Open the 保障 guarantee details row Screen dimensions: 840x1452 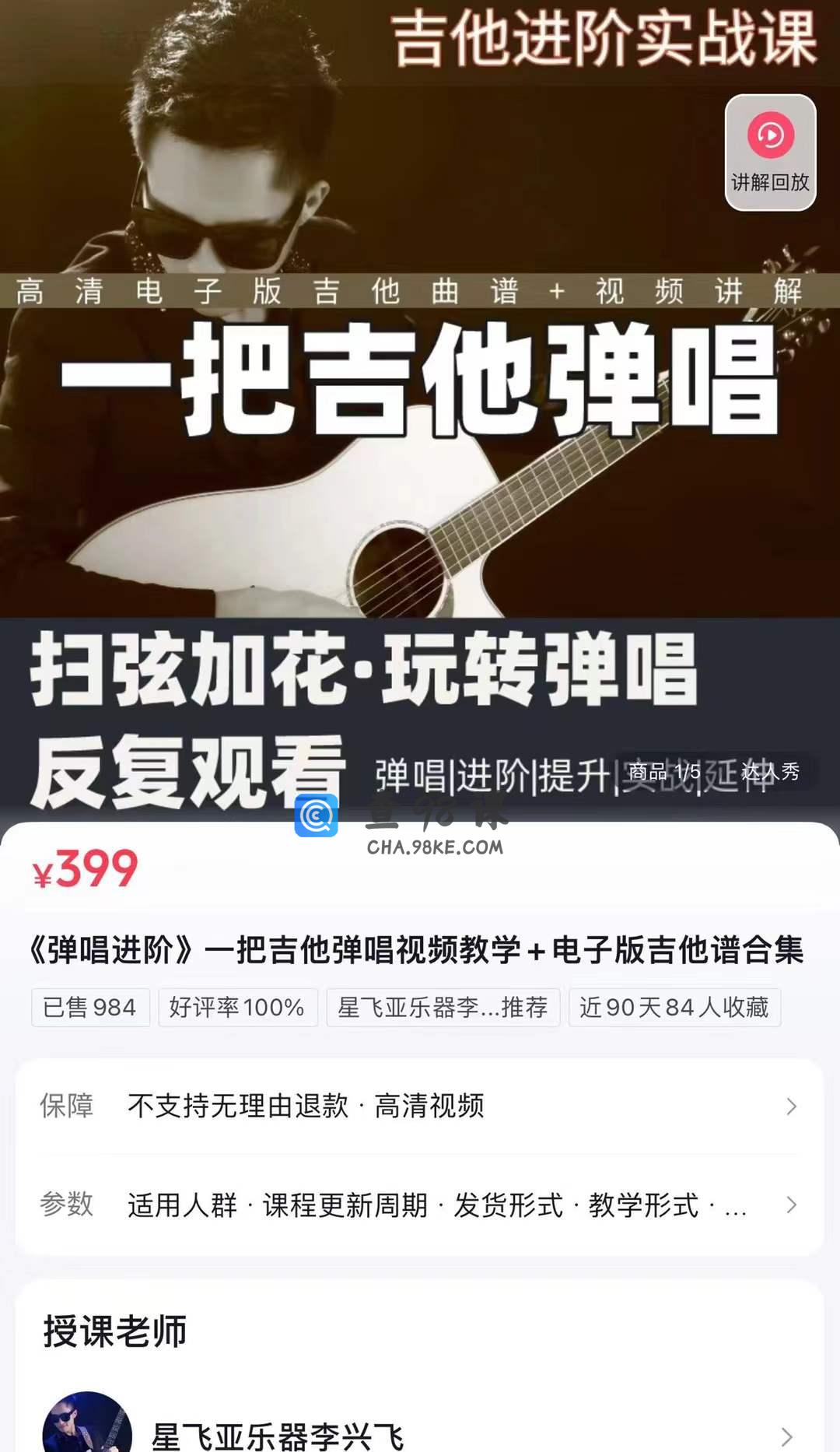tap(420, 1106)
